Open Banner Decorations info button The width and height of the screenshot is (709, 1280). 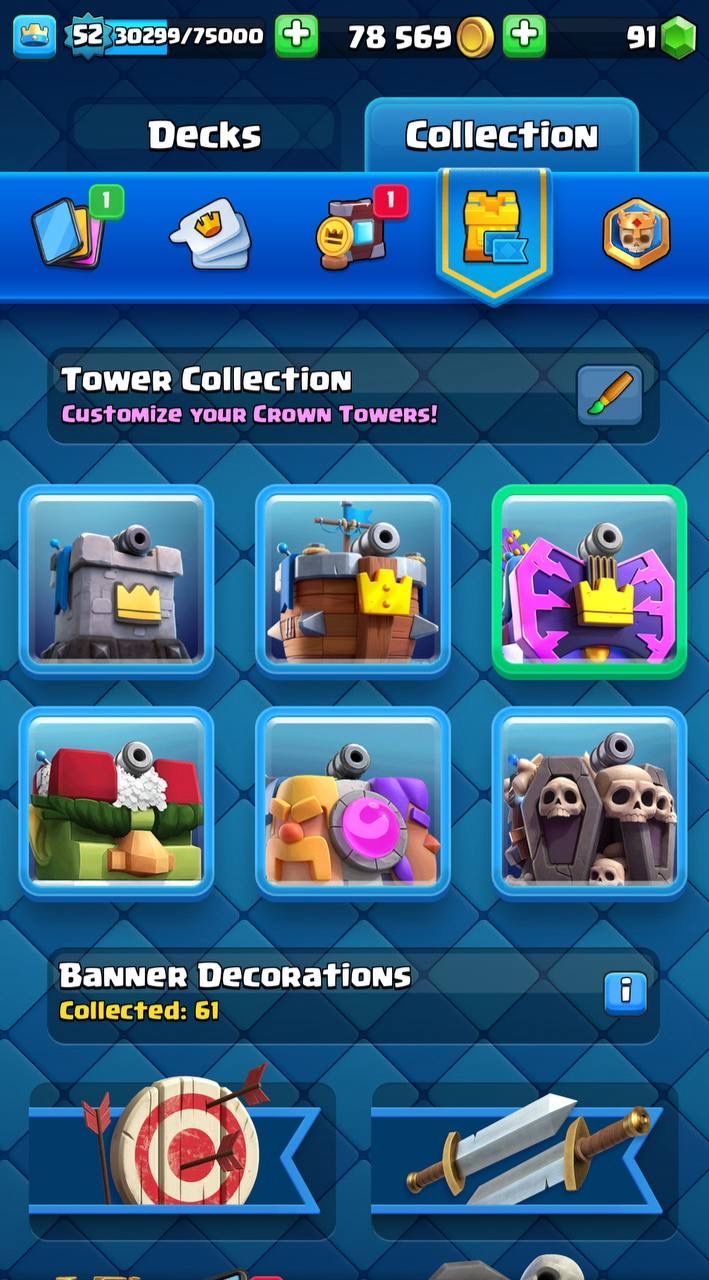(625, 991)
